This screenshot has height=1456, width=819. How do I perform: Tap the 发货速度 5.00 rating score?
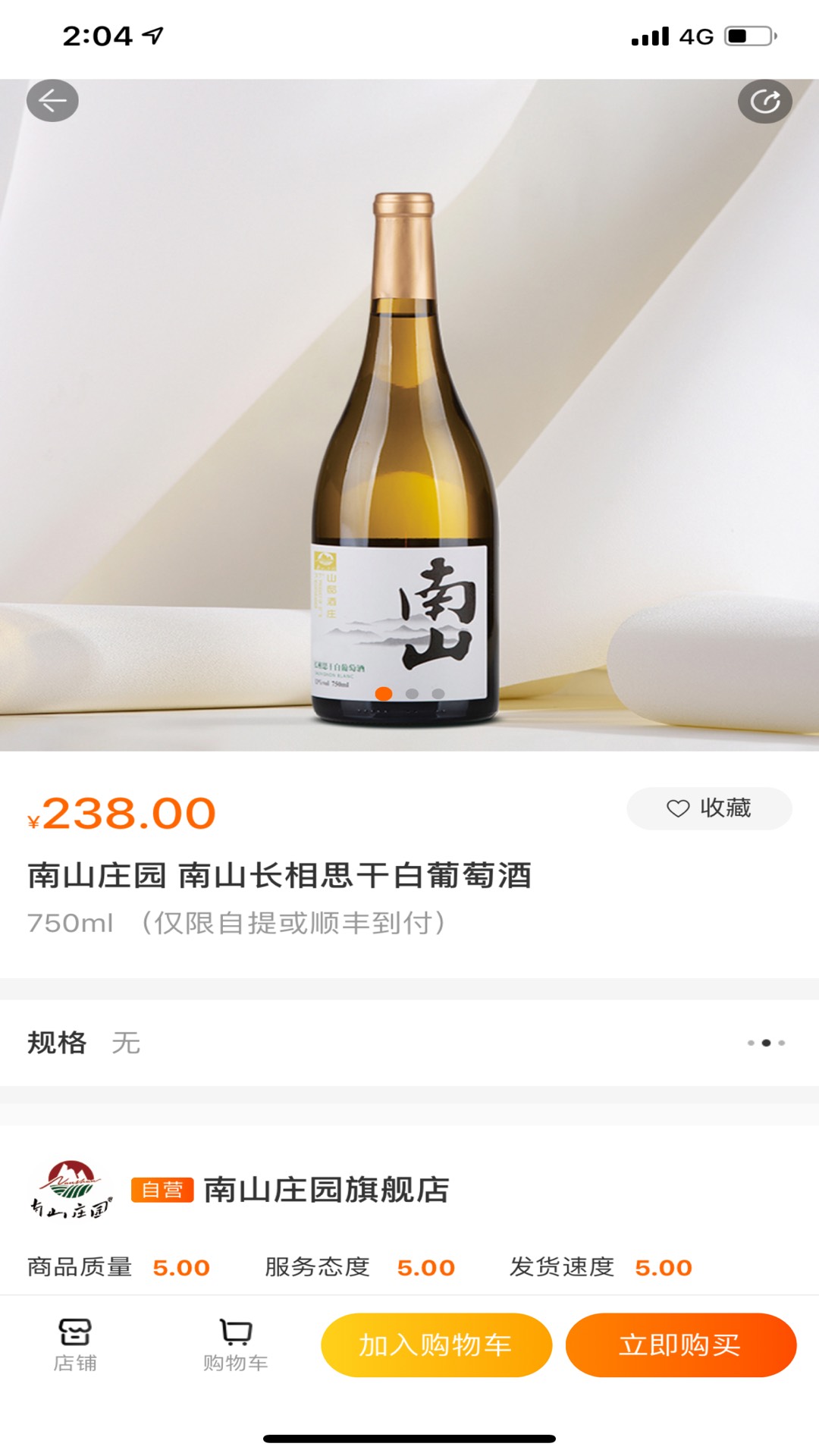point(664,1266)
